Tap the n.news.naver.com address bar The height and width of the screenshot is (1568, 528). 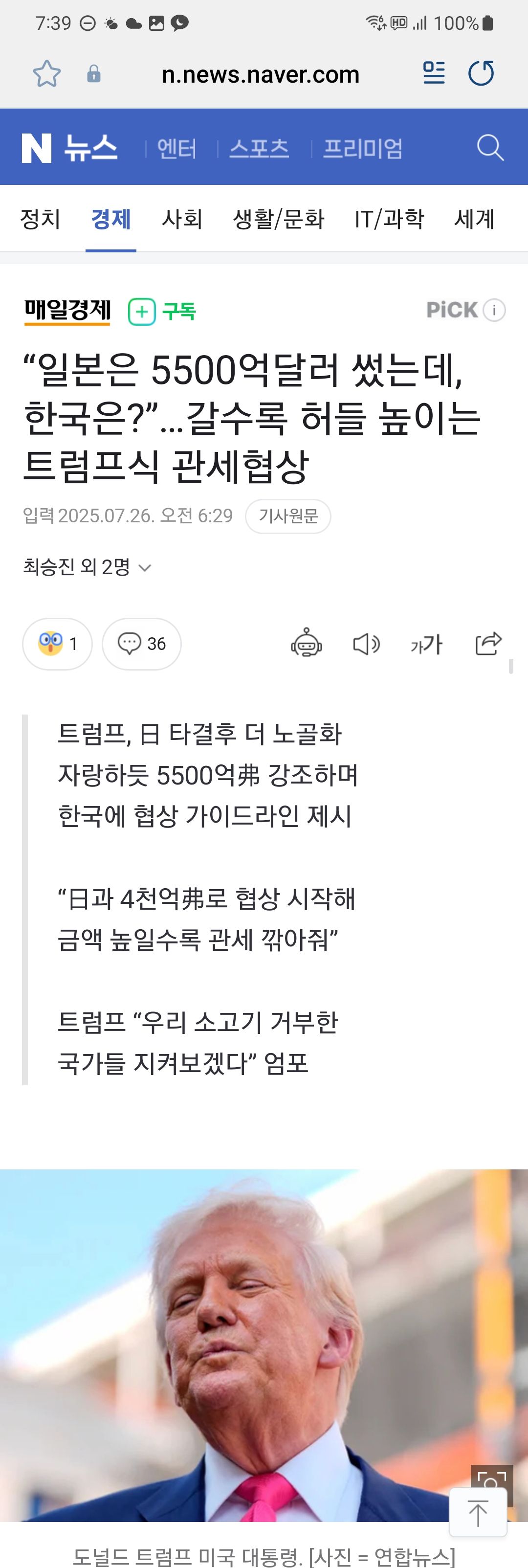tap(261, 74)
